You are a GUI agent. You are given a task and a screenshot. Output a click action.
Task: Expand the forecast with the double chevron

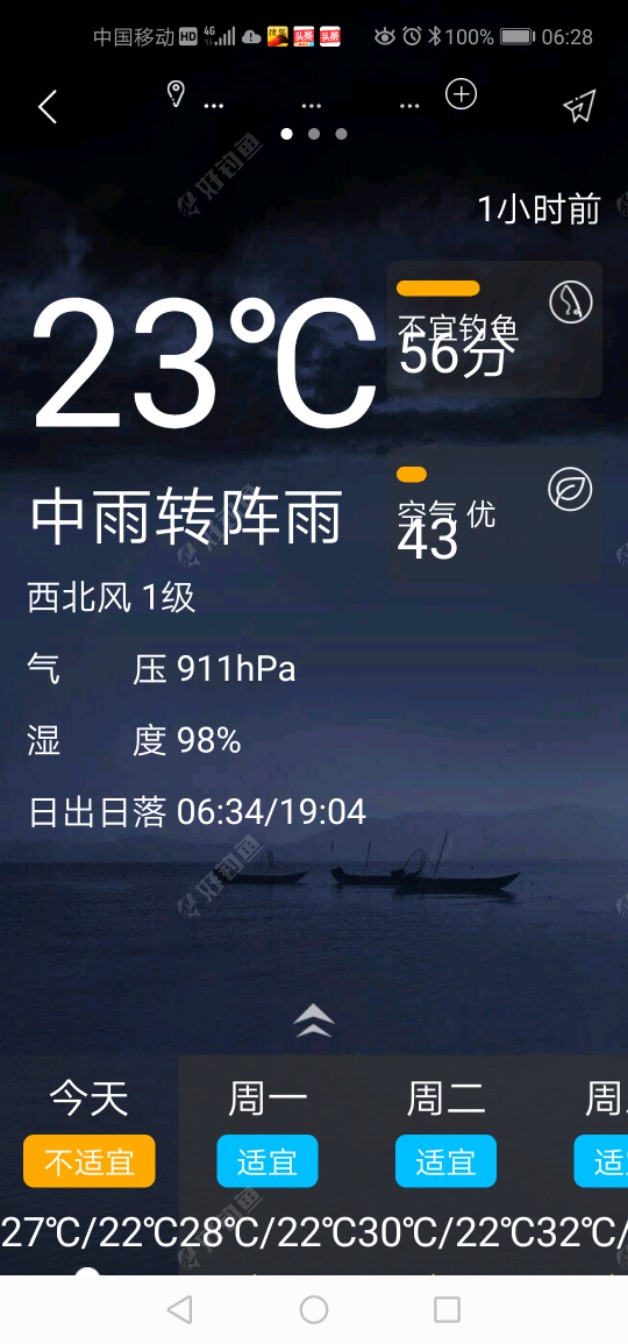tap(314, 1020)
